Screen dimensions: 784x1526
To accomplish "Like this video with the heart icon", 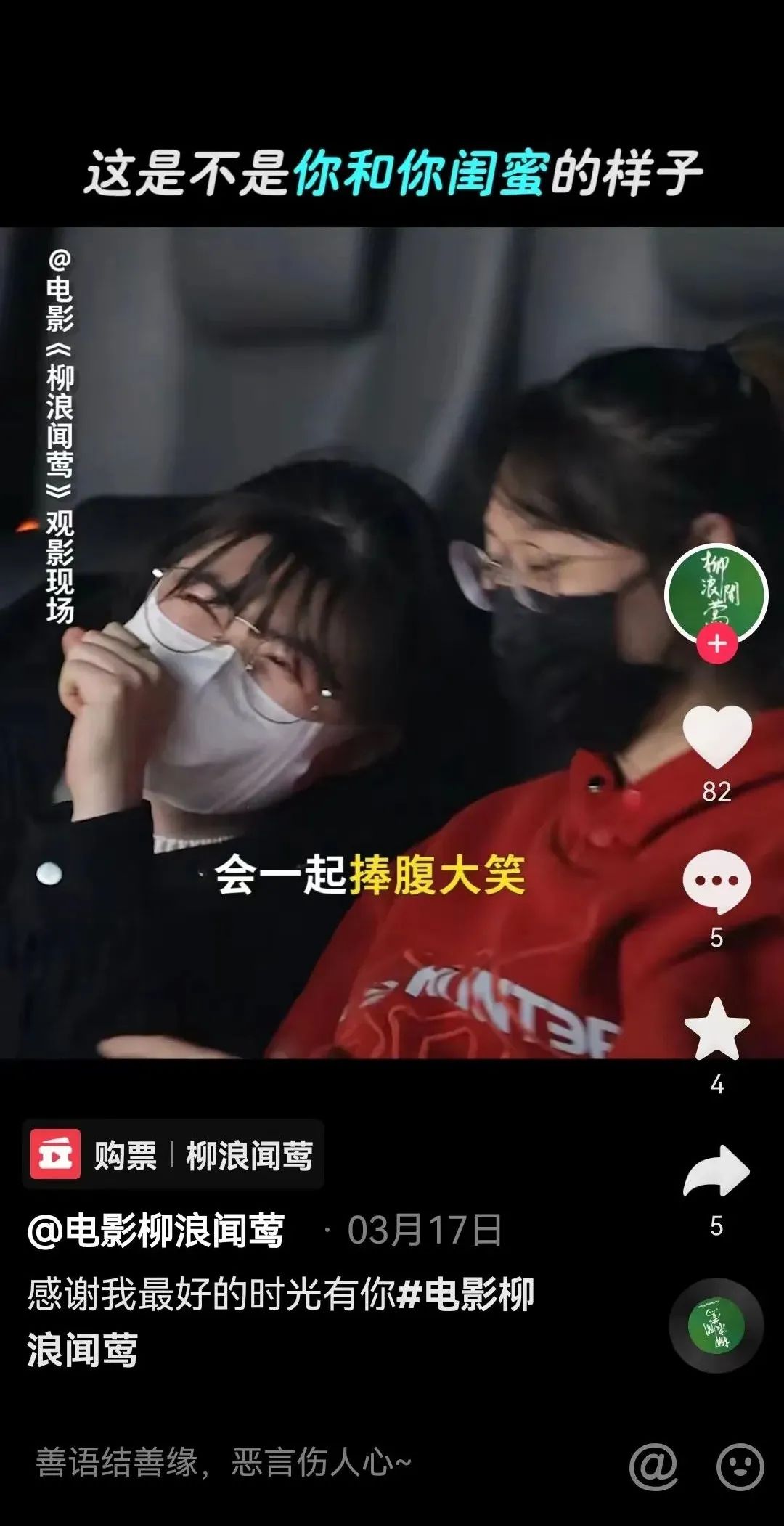I will click(x=716, y=737).
